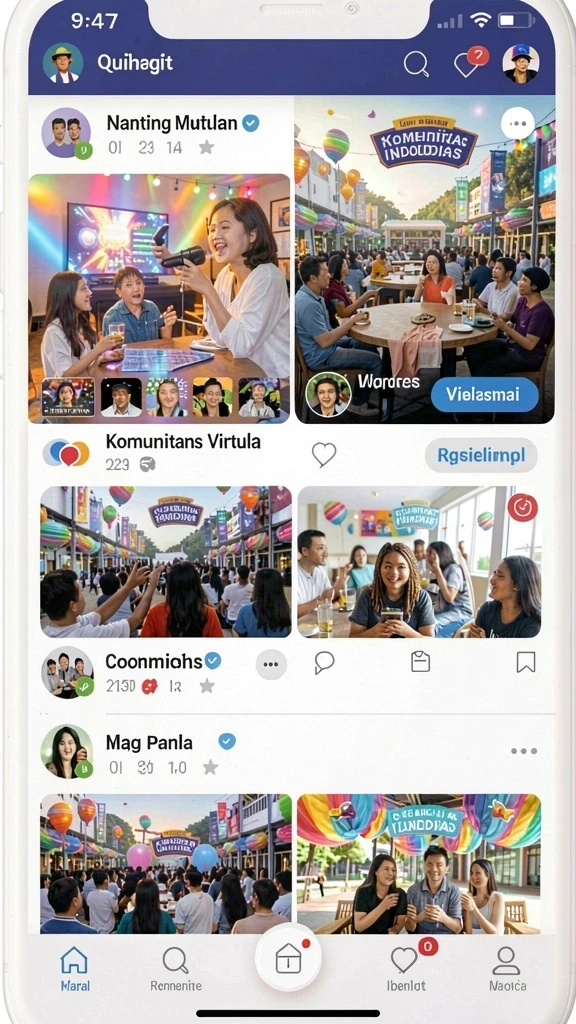The width and height of the screenshot is (576, 1024).
Task: Tap the Rgsielimpl button
Action: pyautogui.click(x=481, y=455)
